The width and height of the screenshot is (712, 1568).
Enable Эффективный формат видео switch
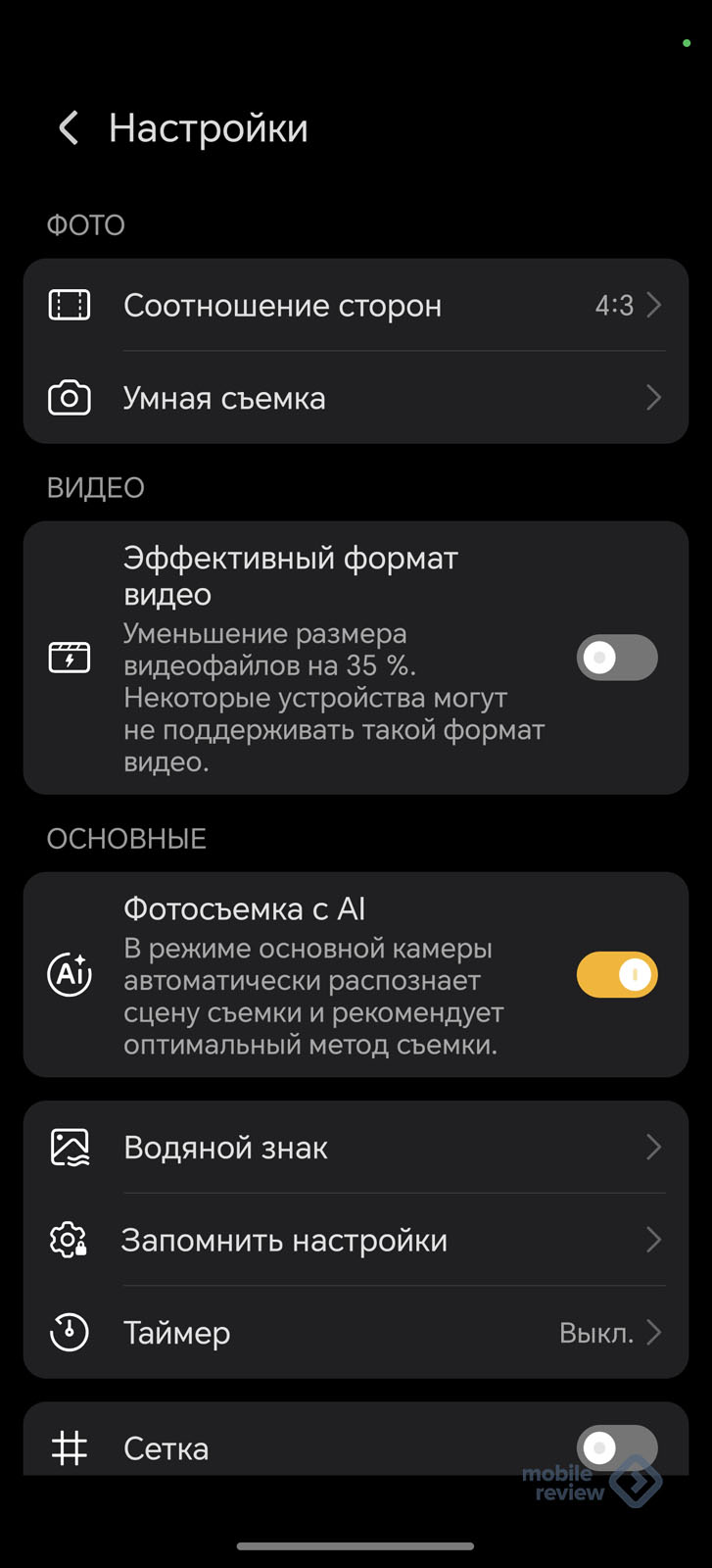(616, 658)
